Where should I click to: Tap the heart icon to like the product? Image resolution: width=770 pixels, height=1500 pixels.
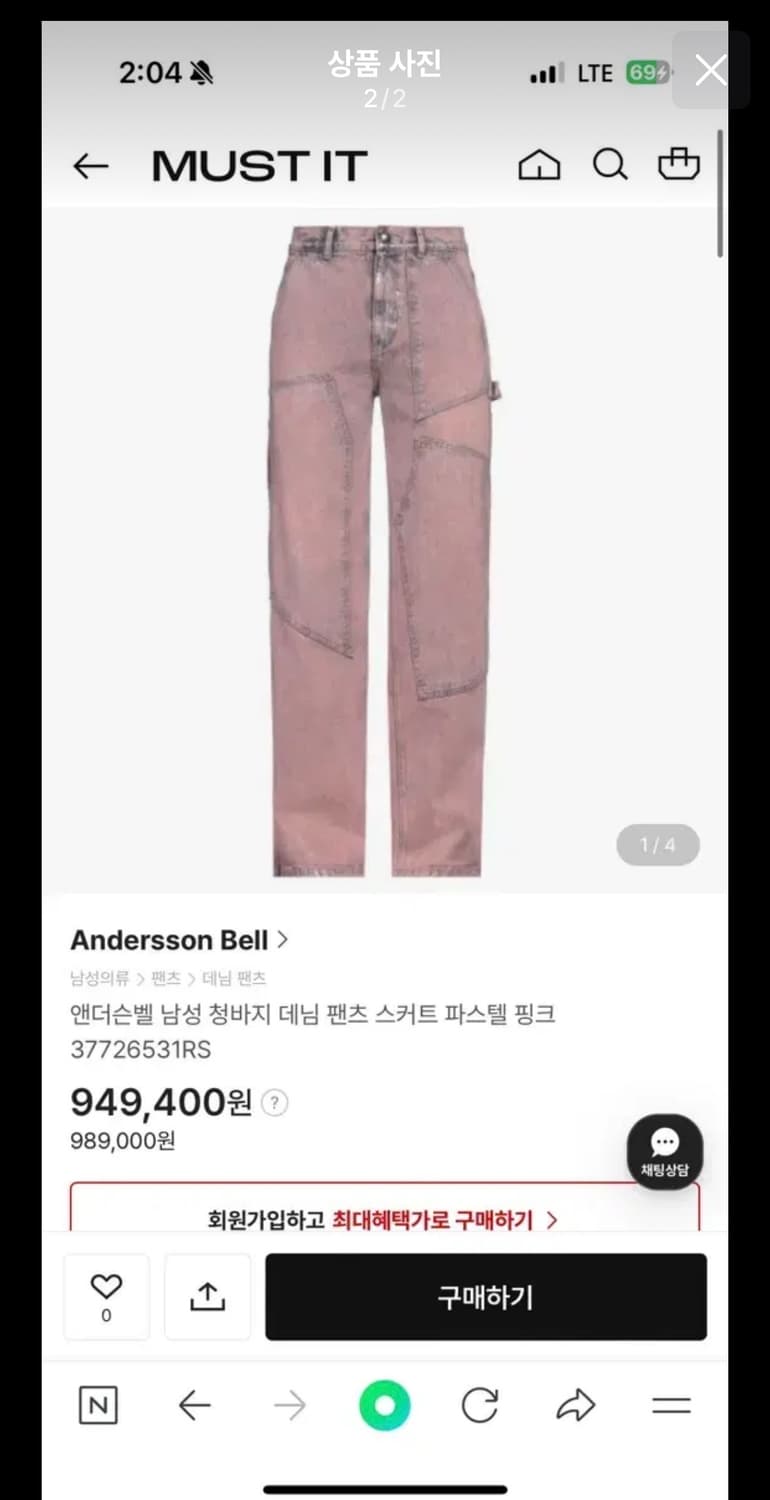[106, 1290]
